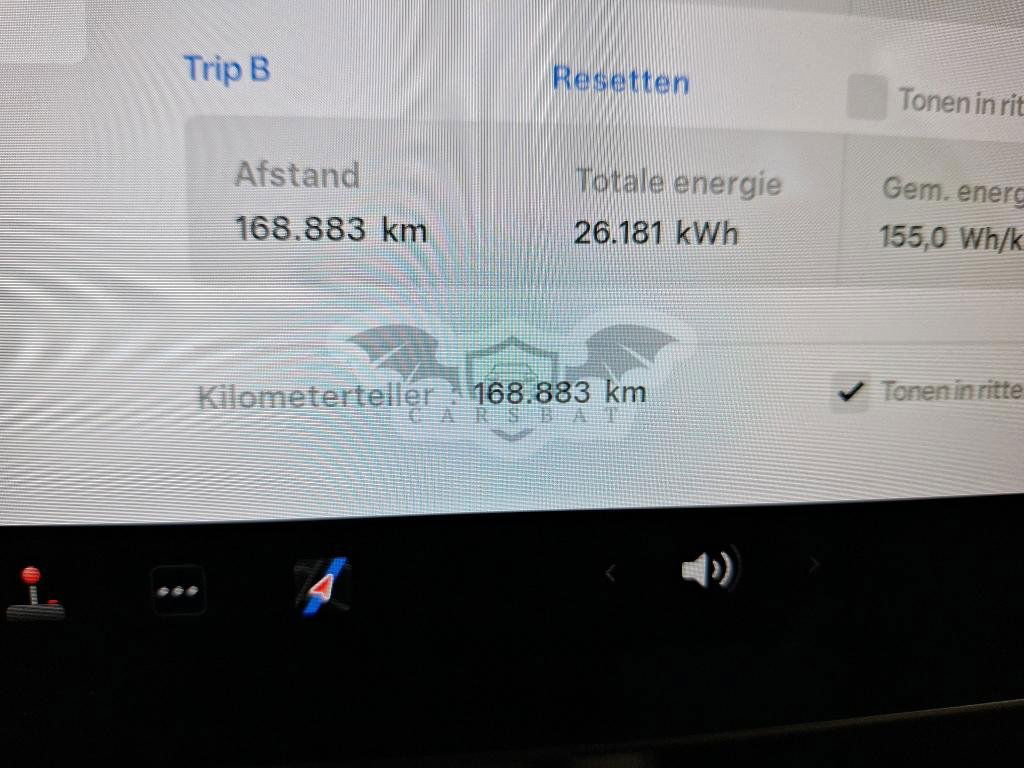Image resolution: width=1024 pixels, height=768 pixels.
Task: Open the arcade joystick app
Action: point(34,591)
